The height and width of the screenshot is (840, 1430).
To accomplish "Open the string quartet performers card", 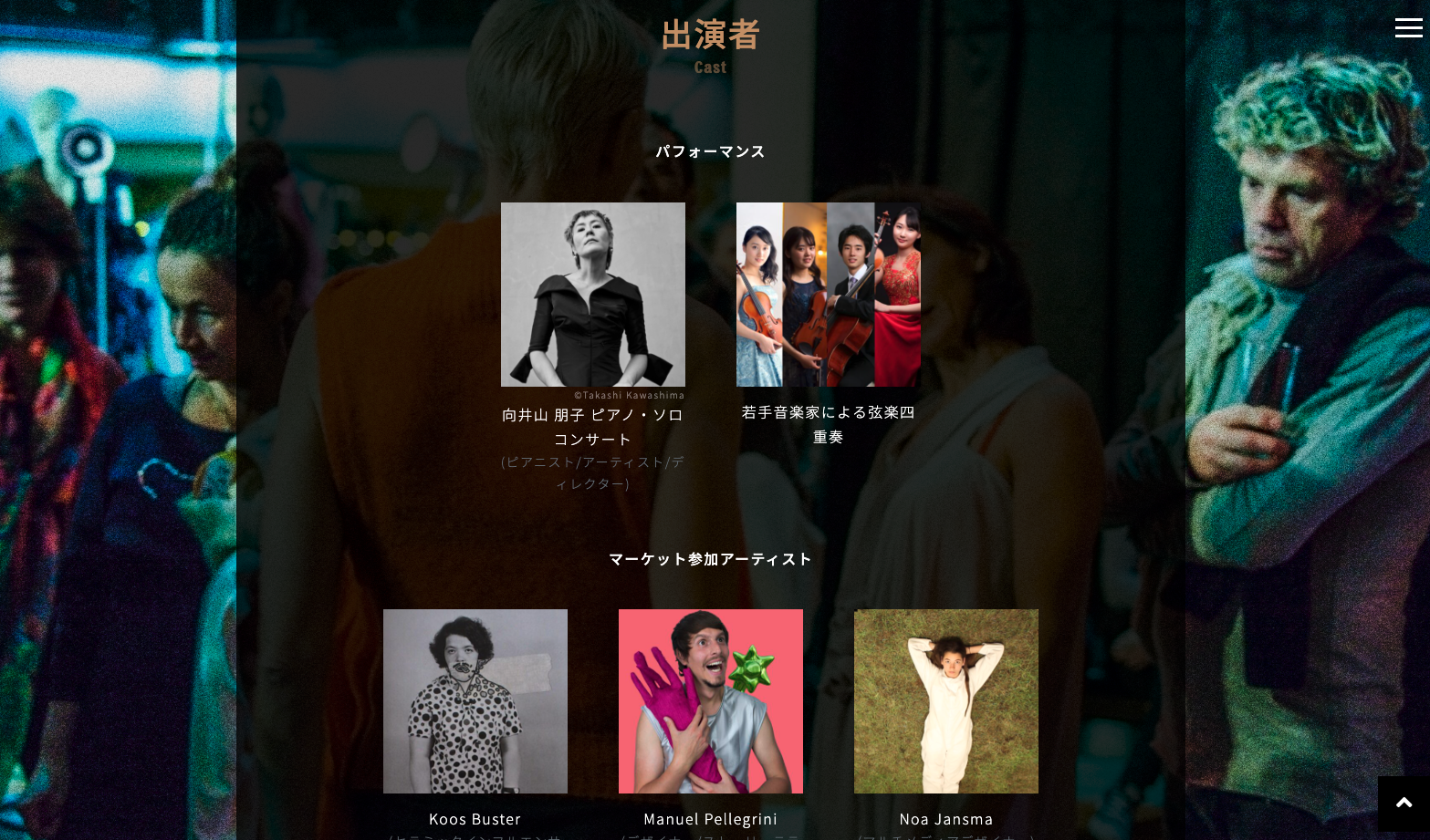I will click(x=828, y=295).
